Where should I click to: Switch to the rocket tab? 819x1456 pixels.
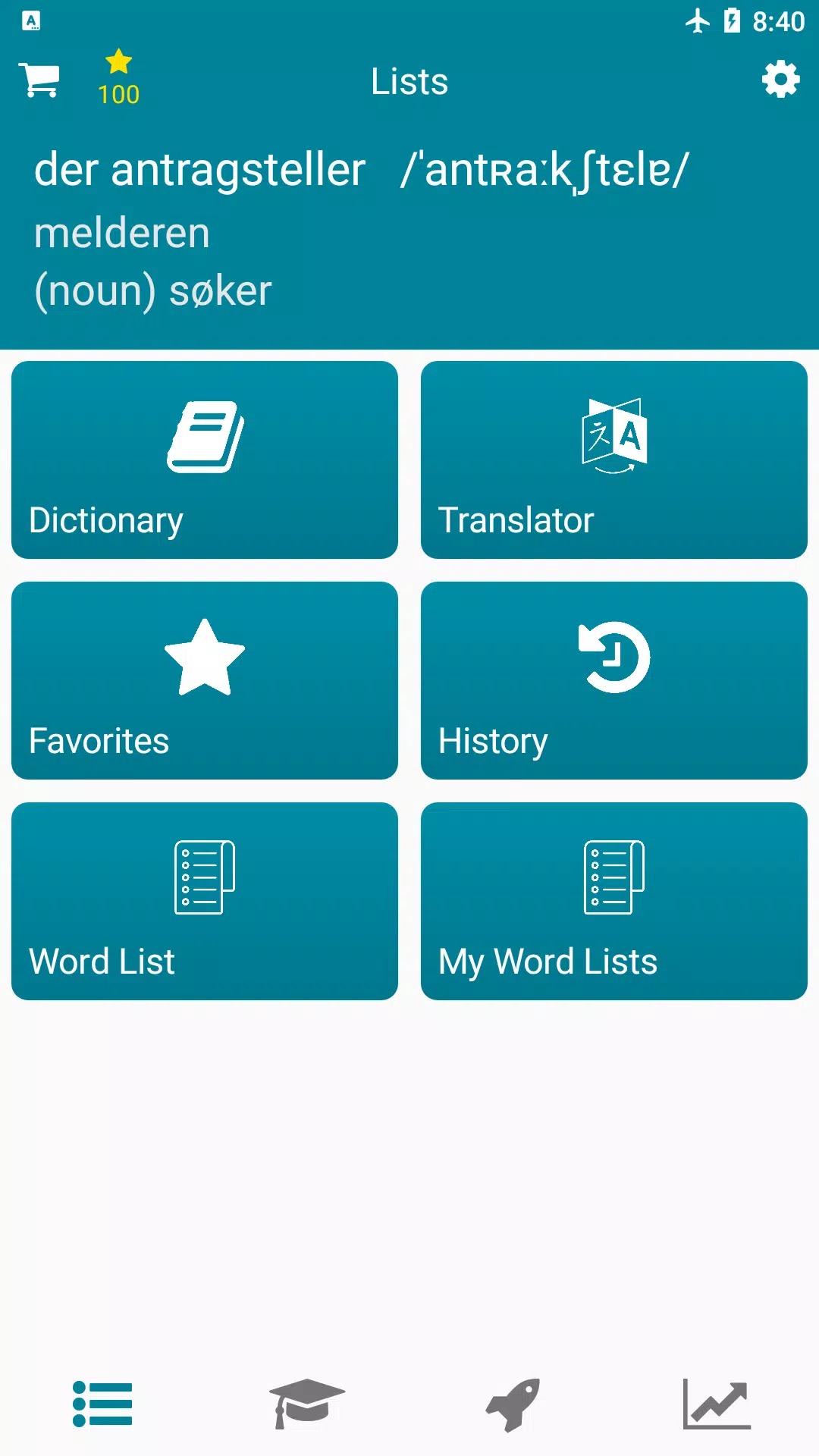click(x=513, y=1403)
